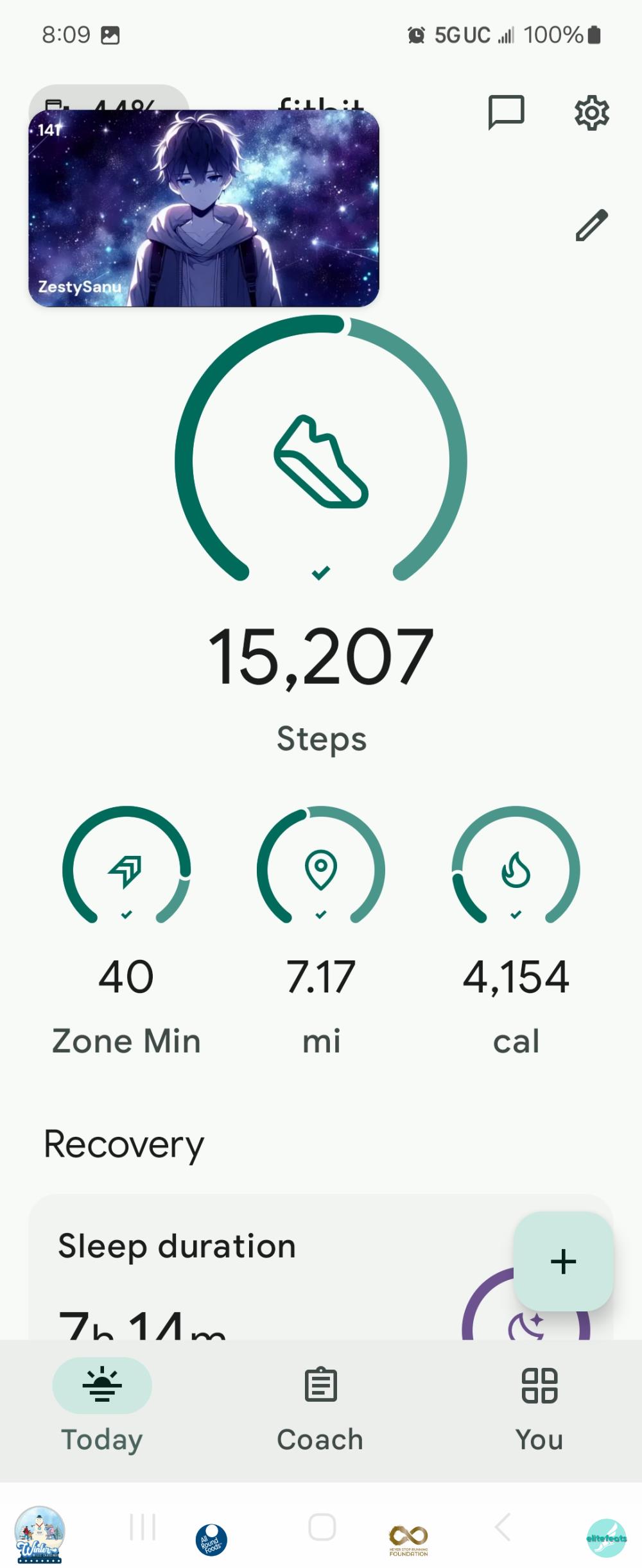Tap the plus floating action button
The image size is (642, 1568).
click(x=563, y=1261)
